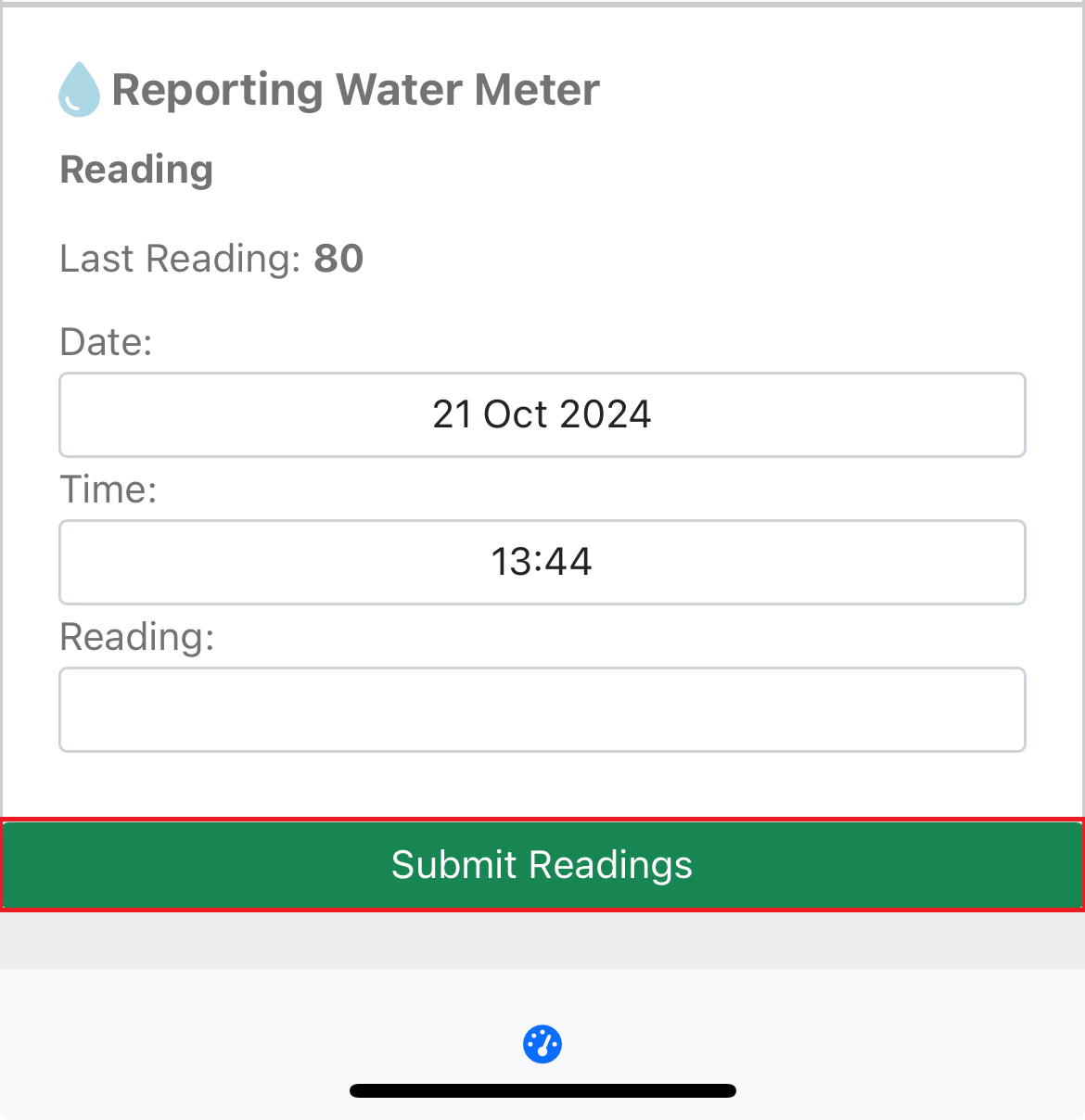This screenshot has width=1085, height=1120.
Task: Open the date picker showing 21 Oct 2024
Action: [x=542, y=414]
